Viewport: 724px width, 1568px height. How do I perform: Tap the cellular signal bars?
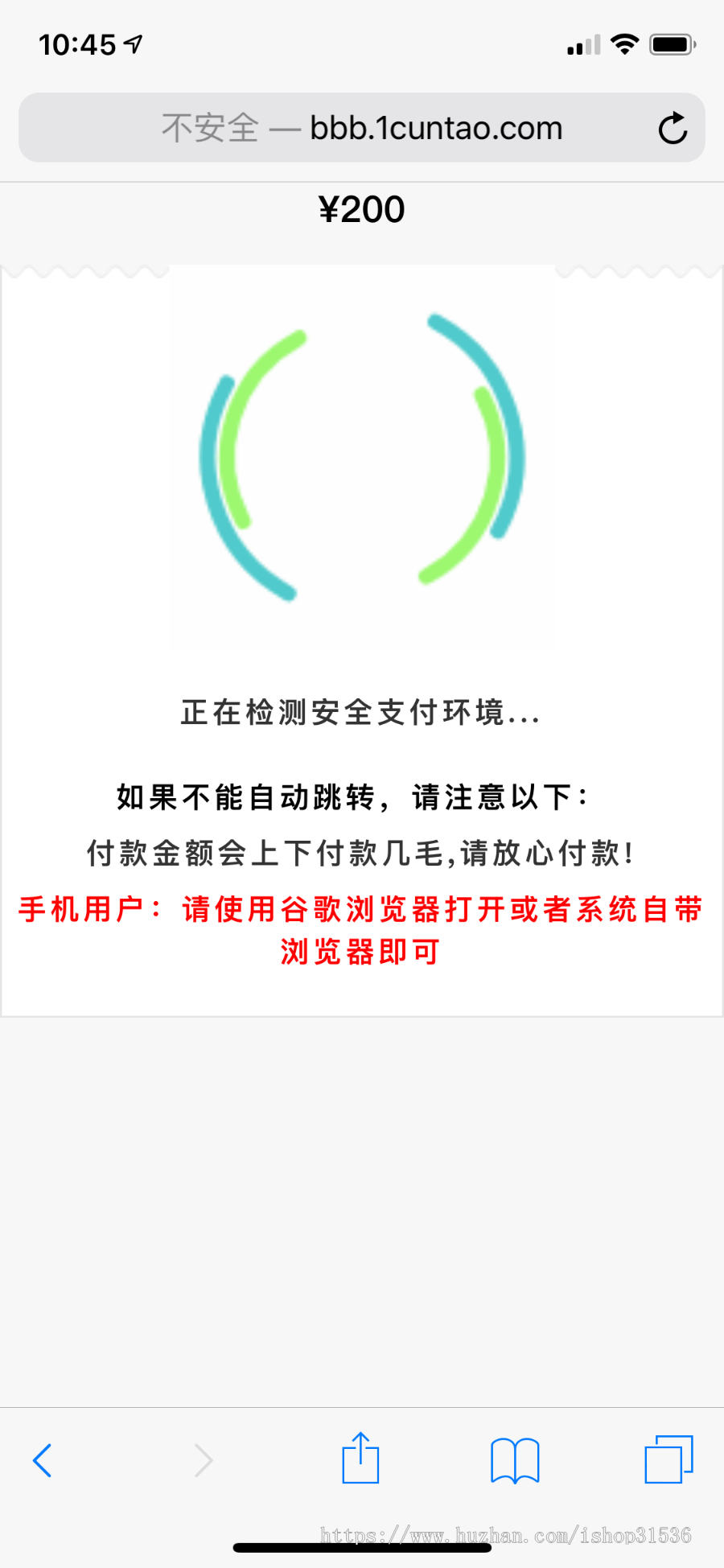tap(582, 46)
